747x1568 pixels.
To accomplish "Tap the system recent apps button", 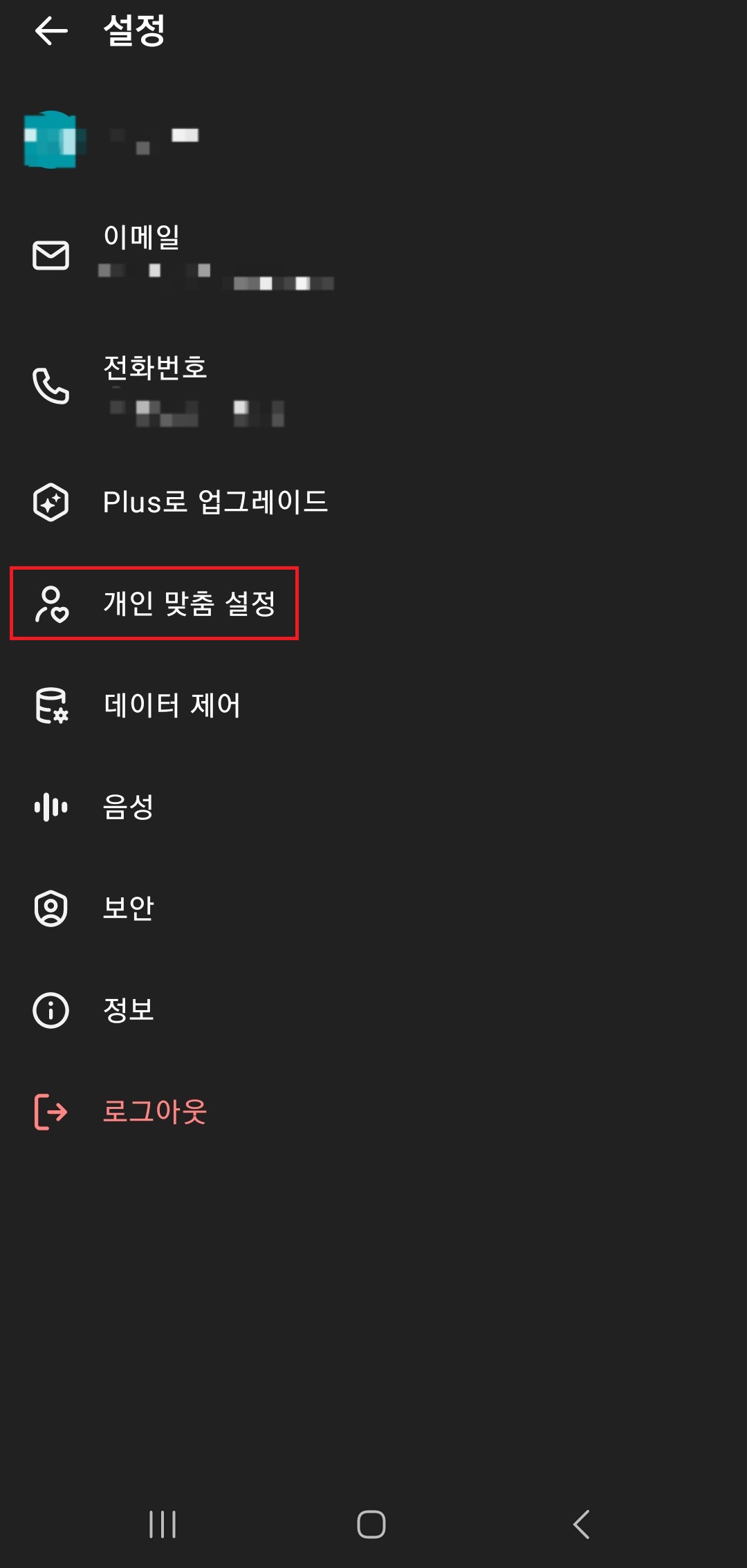I will (x=163, y=1524).
